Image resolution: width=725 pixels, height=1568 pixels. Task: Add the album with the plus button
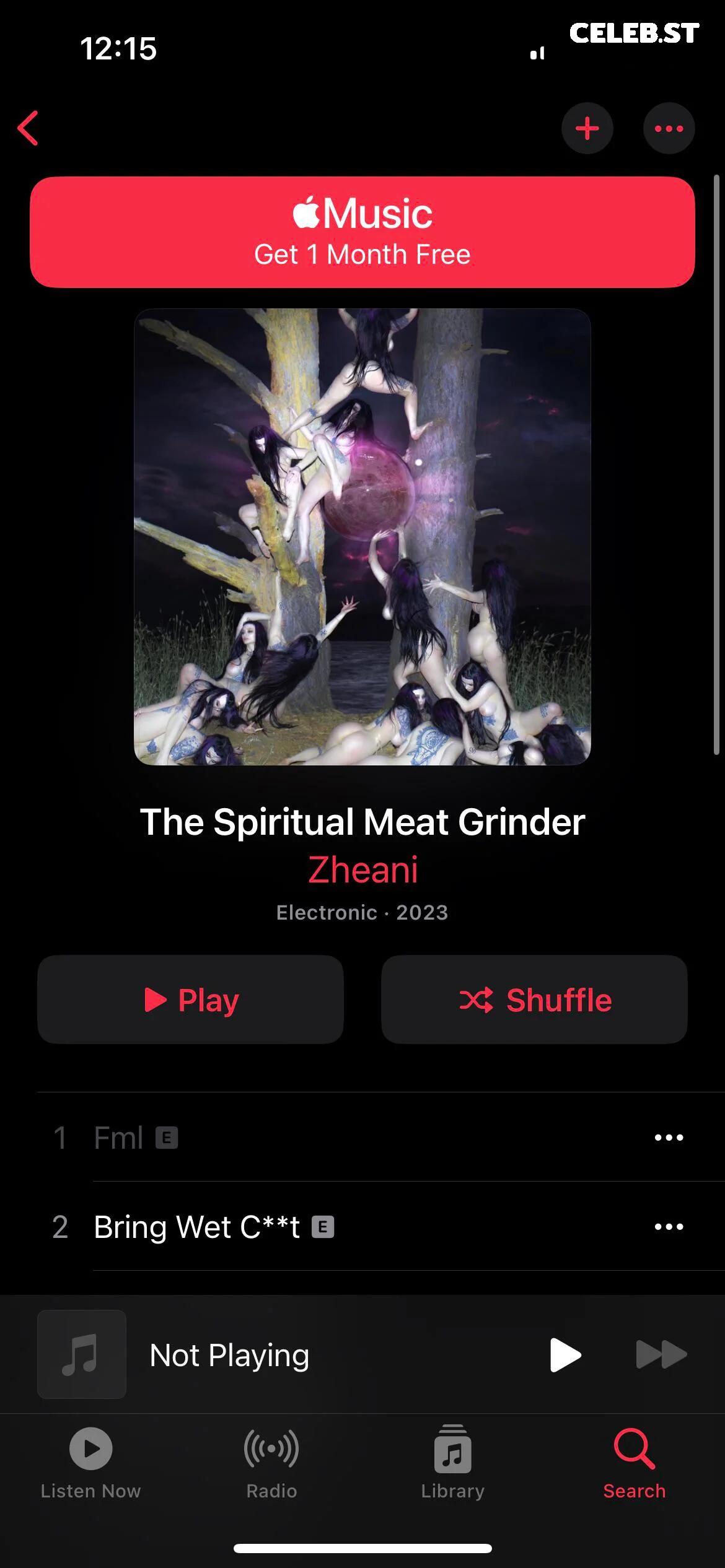click(x=587, y=128)
